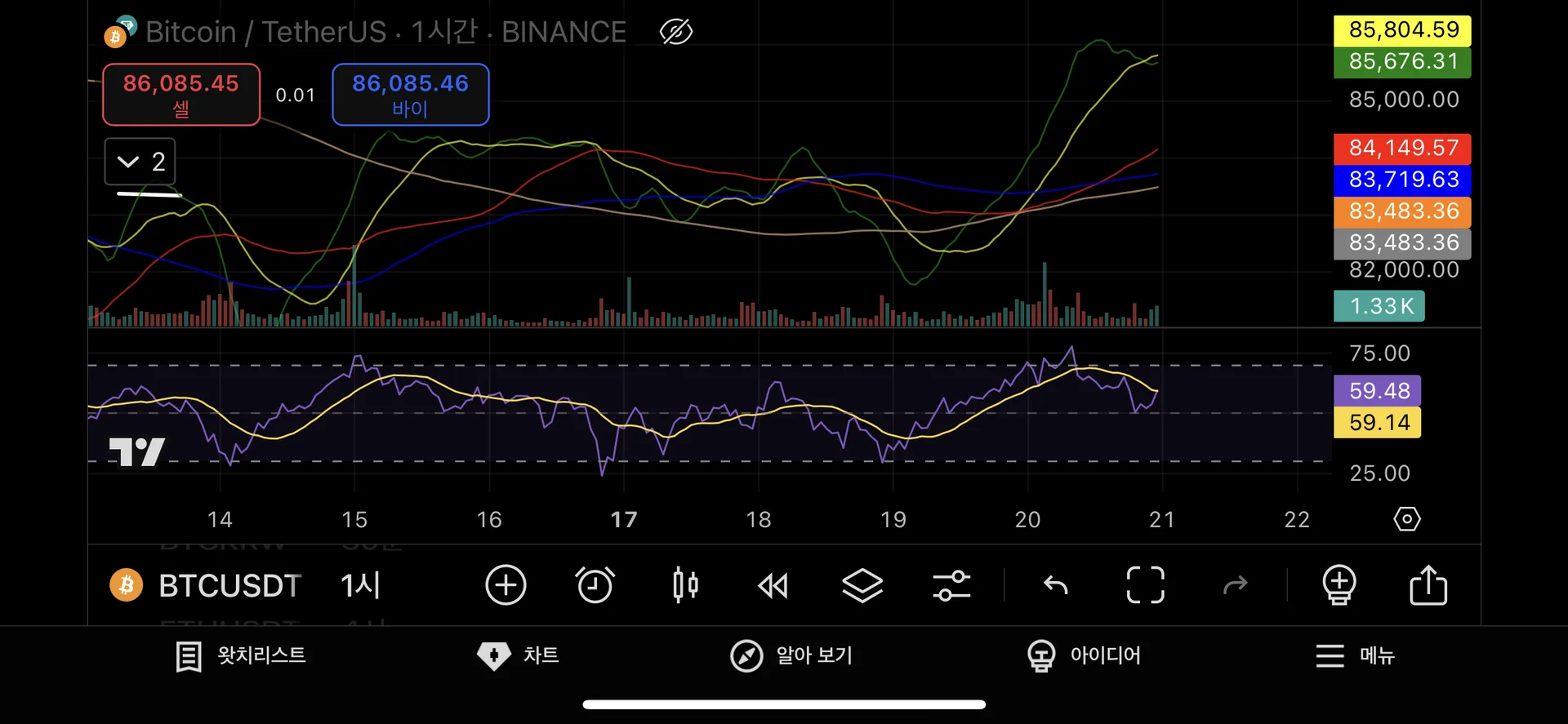
Task: Switch to the 왓치리스트 tab
Action: coord(242,655)
